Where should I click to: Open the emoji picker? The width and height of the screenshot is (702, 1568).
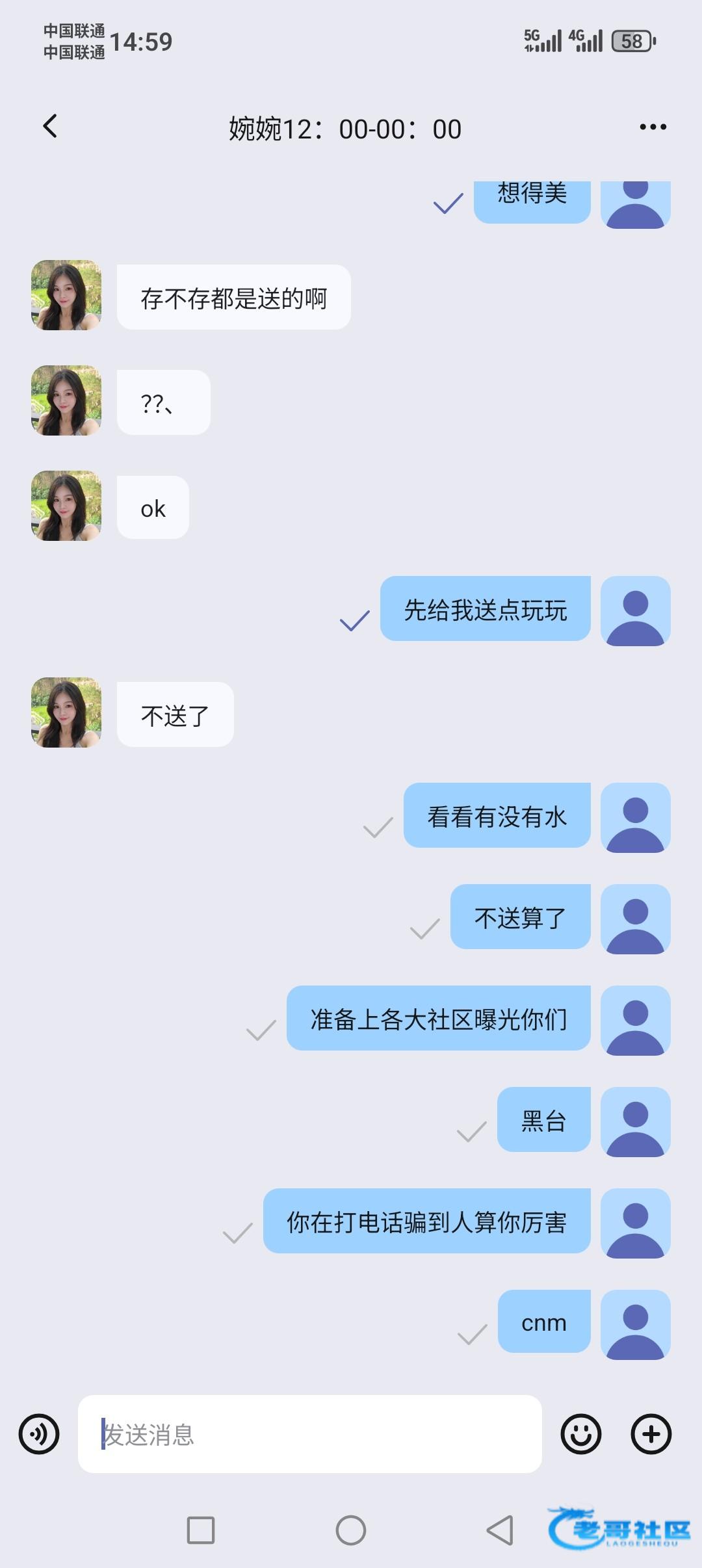[x=580, y=1434]
